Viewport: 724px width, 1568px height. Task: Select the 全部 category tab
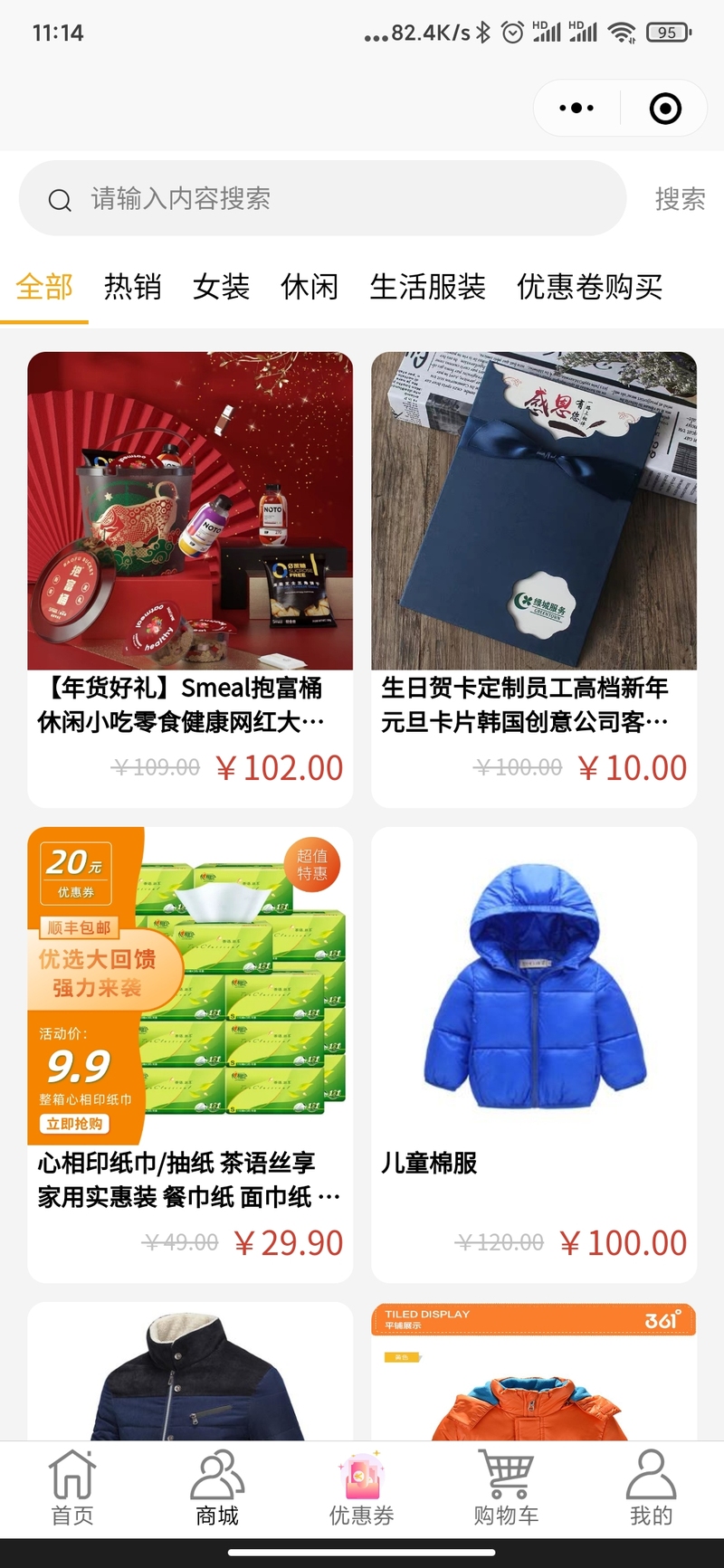pyautogui.click(x=44, y=287)
